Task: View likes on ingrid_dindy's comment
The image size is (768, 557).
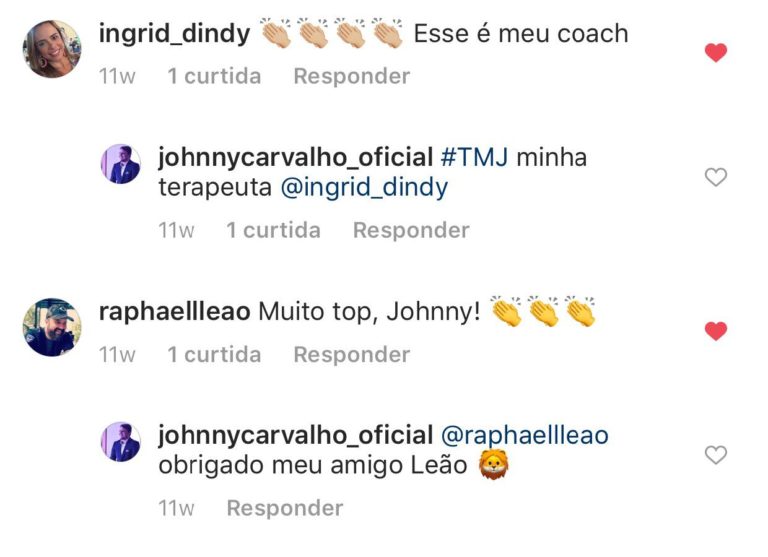Action: pos(214,76)
